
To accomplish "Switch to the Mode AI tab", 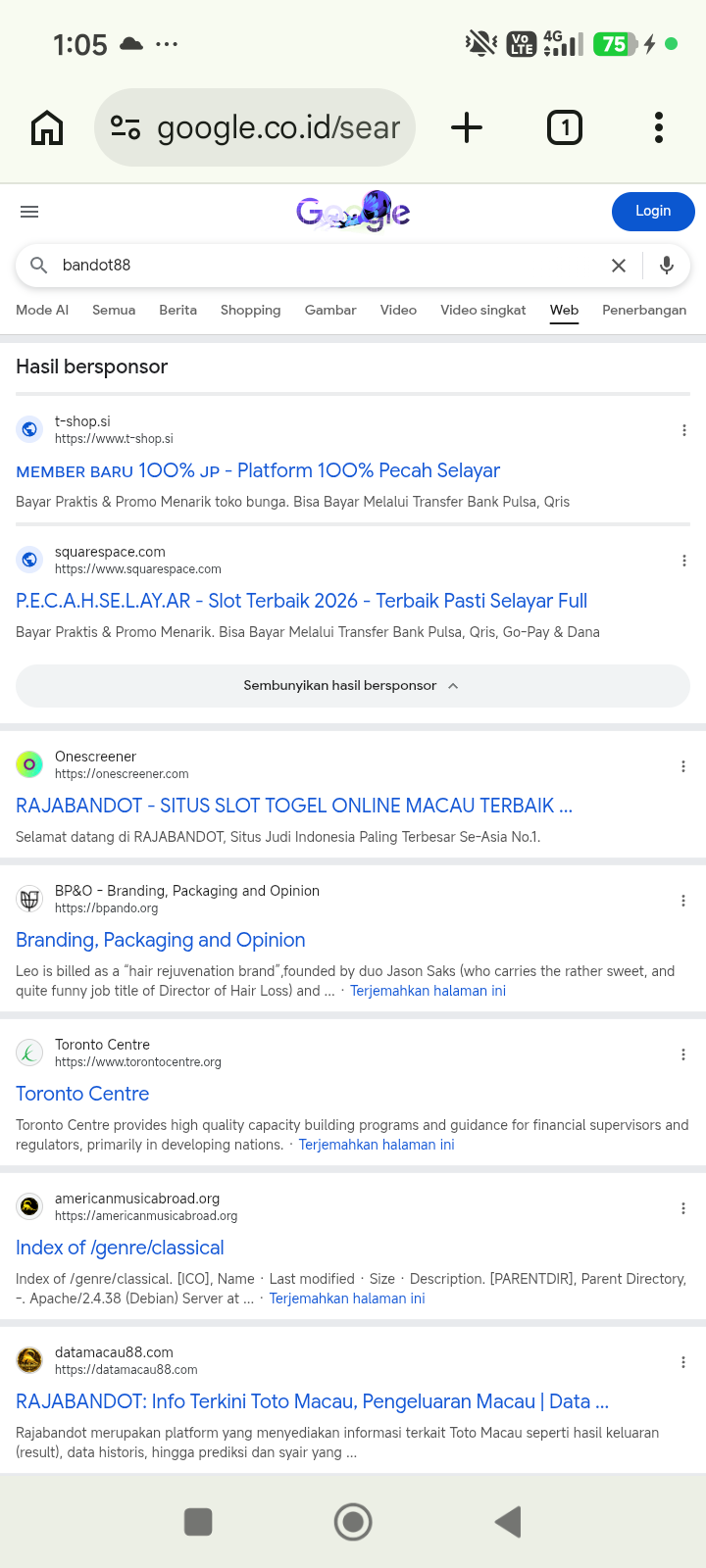I will tap(42, 310).
